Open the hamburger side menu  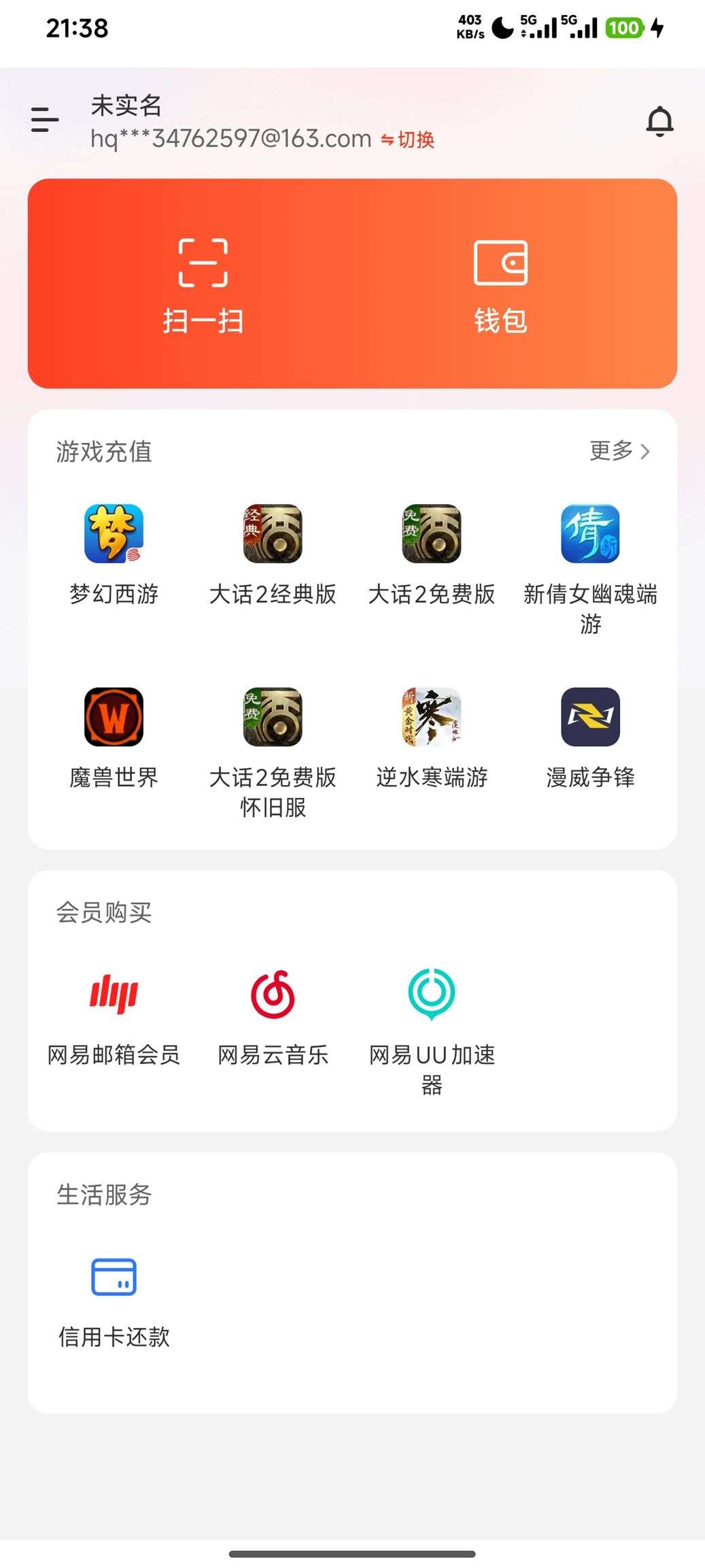click(44, 120)
